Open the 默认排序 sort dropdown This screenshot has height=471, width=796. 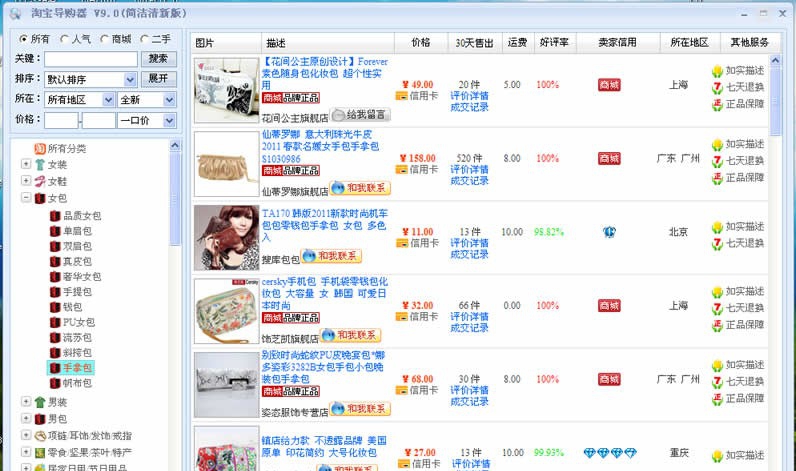(130, 79)
